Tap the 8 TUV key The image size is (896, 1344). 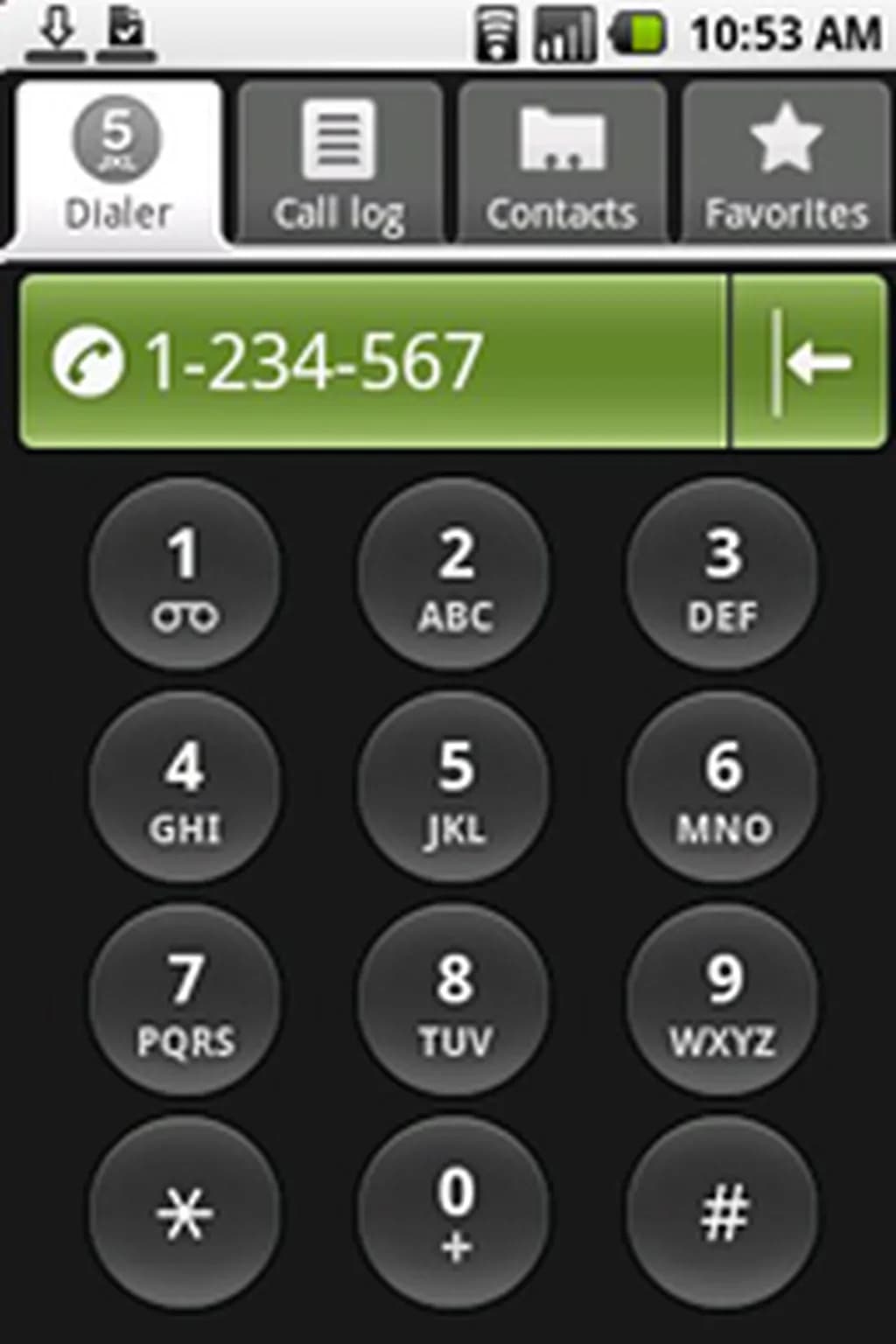(x=454, y=1000)
